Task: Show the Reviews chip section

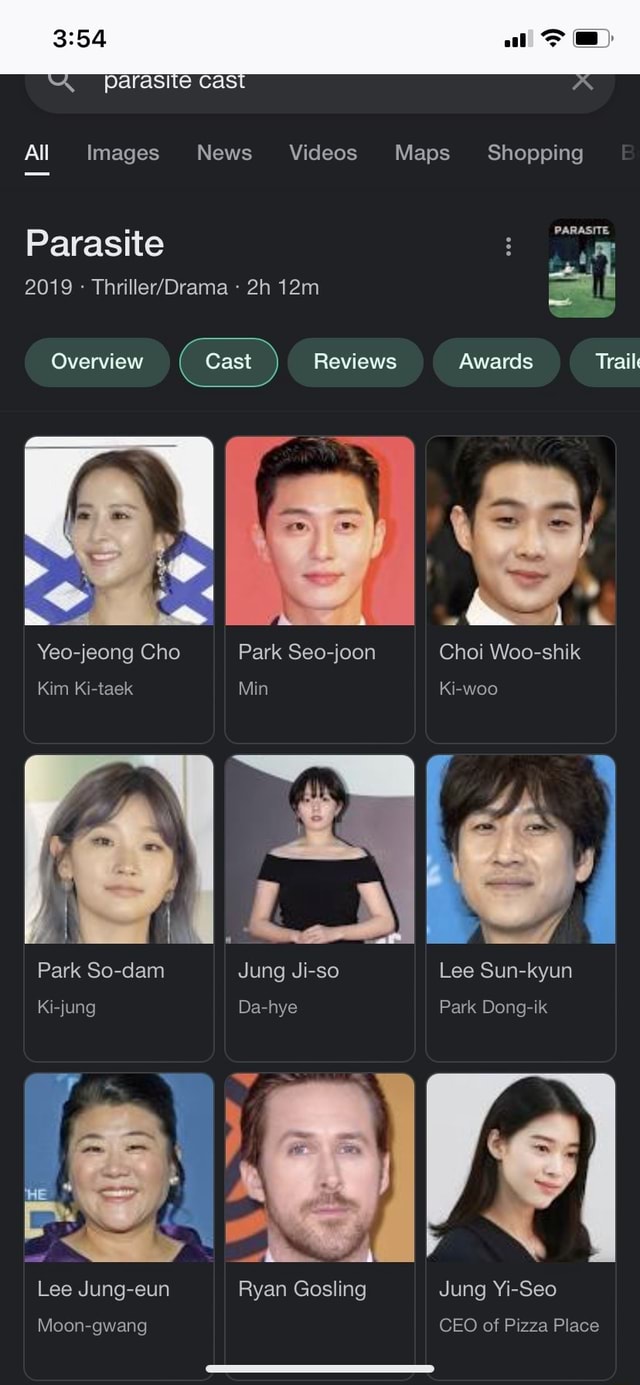Action: point(355,362)
